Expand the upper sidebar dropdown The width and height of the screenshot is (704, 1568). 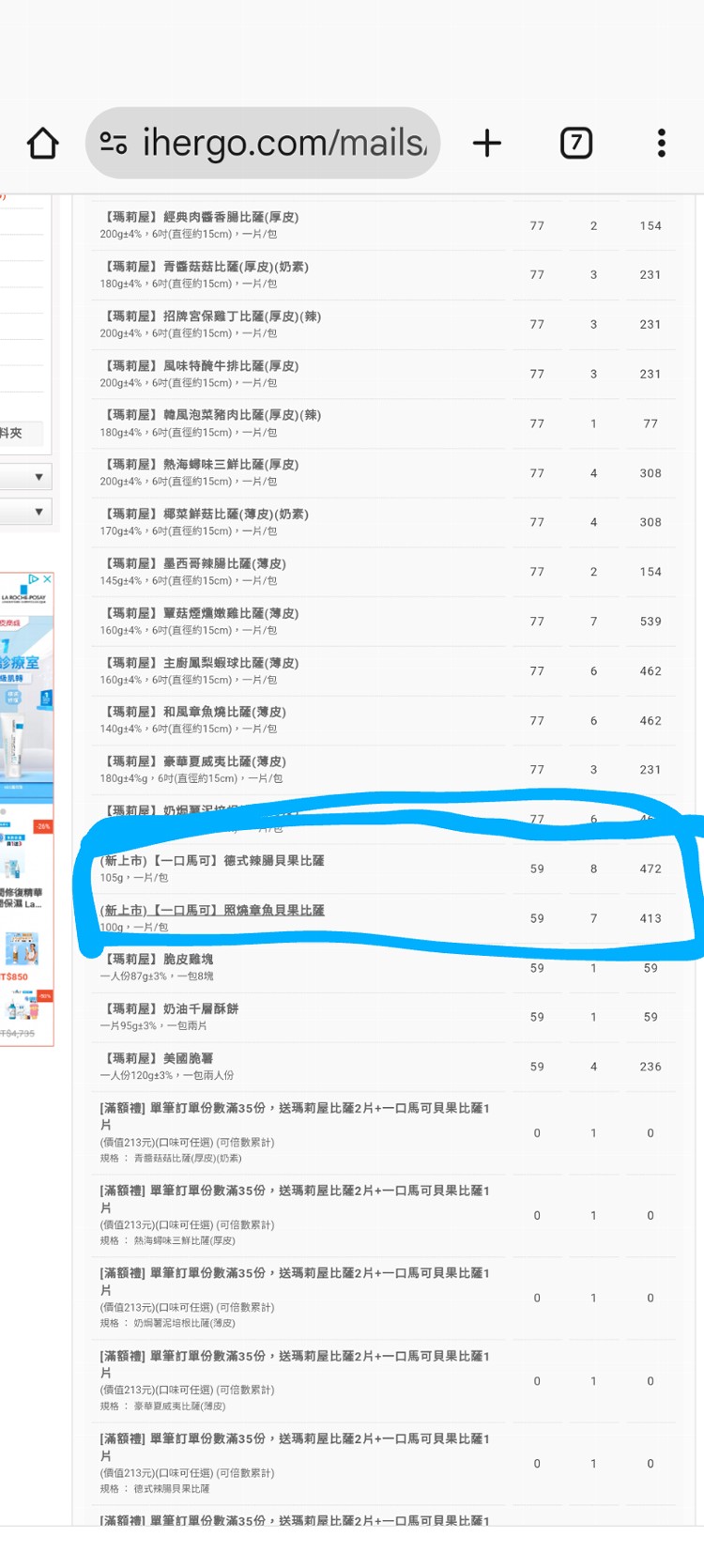(25, 477)
